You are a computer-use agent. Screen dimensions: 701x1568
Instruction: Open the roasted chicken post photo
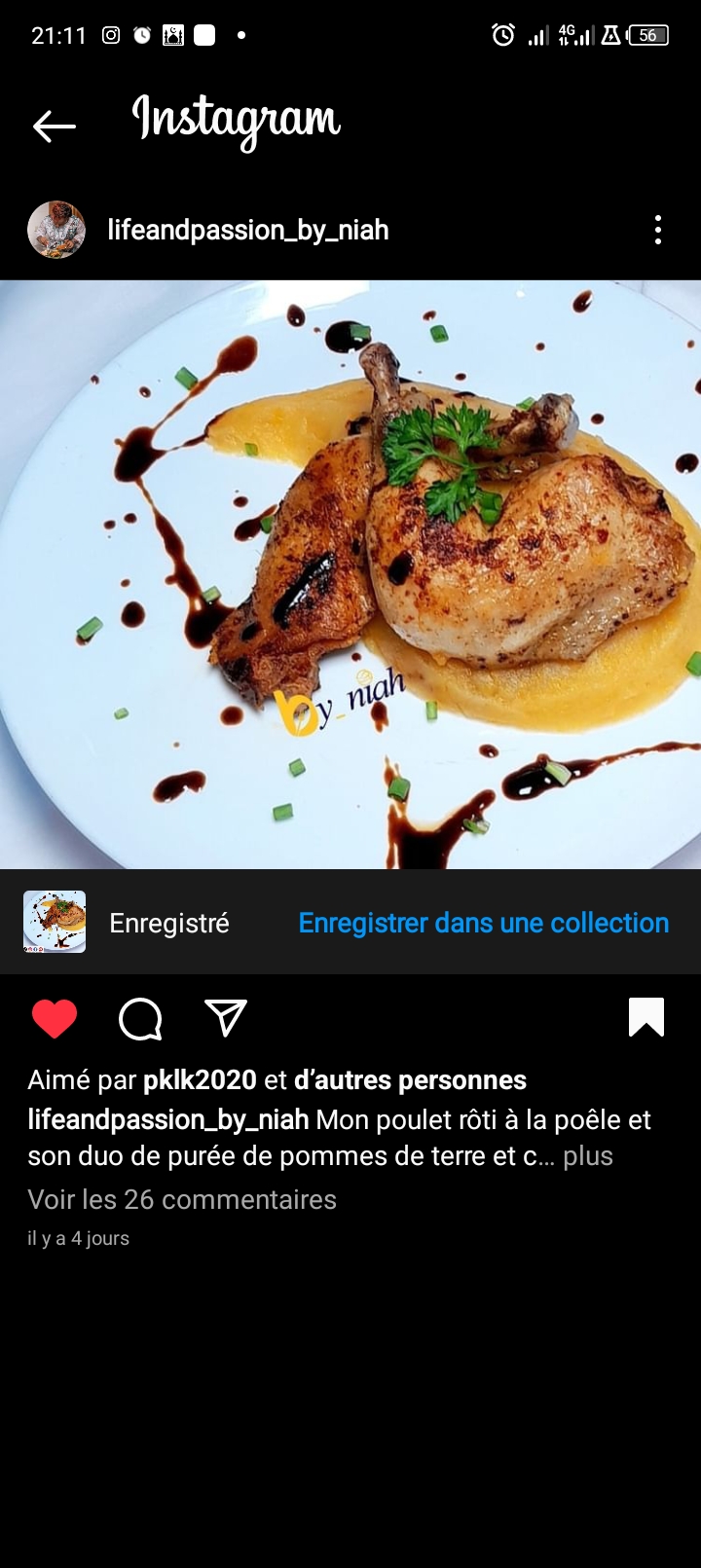350,574
